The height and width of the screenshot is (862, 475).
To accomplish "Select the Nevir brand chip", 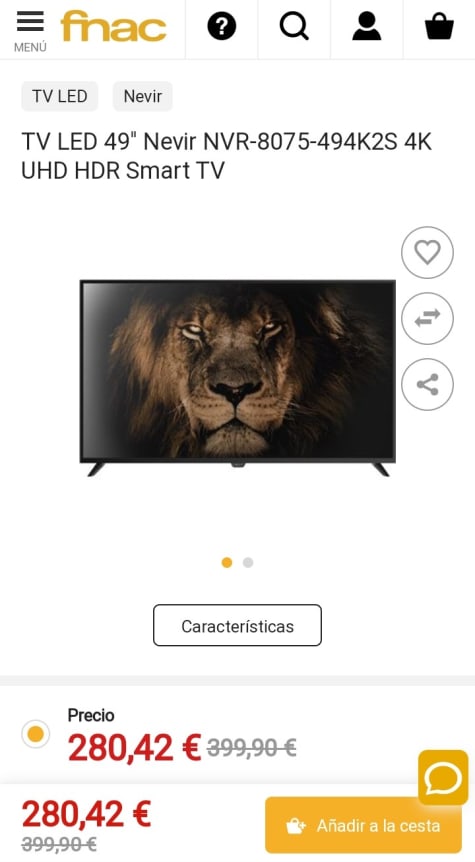I will pyautogui.click(x=142, y=96).
